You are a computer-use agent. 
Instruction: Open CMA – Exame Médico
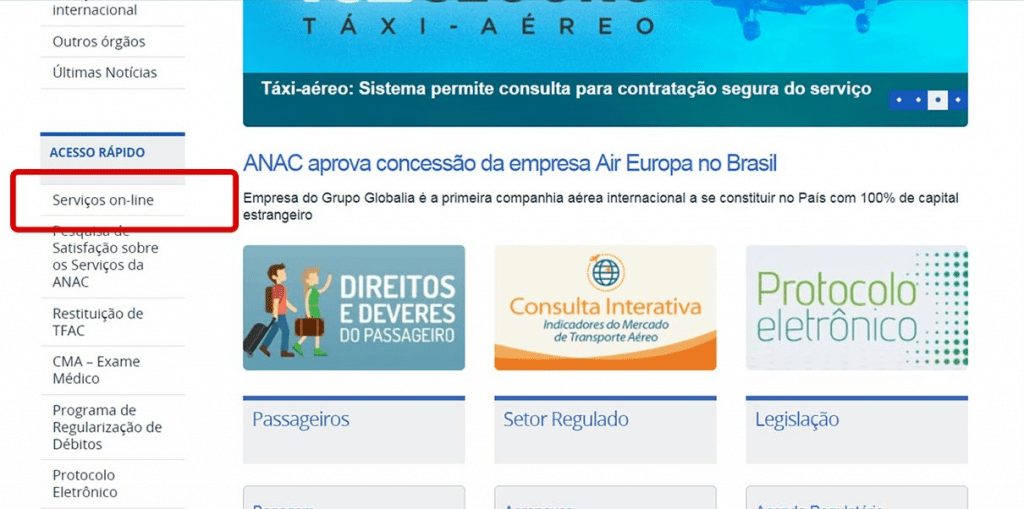click(x=96, y=370)
